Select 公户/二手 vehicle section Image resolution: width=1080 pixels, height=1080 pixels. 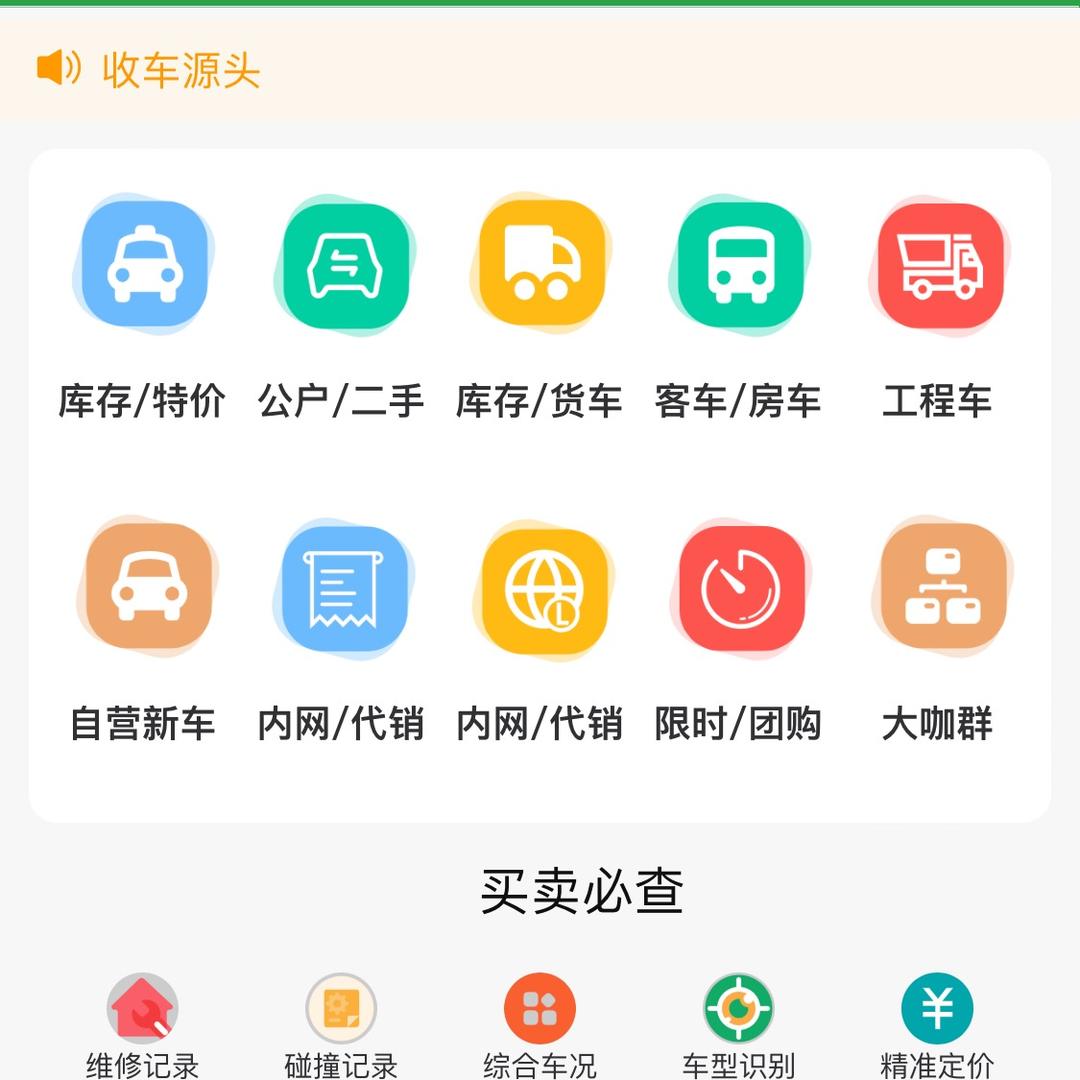point(342,265)
